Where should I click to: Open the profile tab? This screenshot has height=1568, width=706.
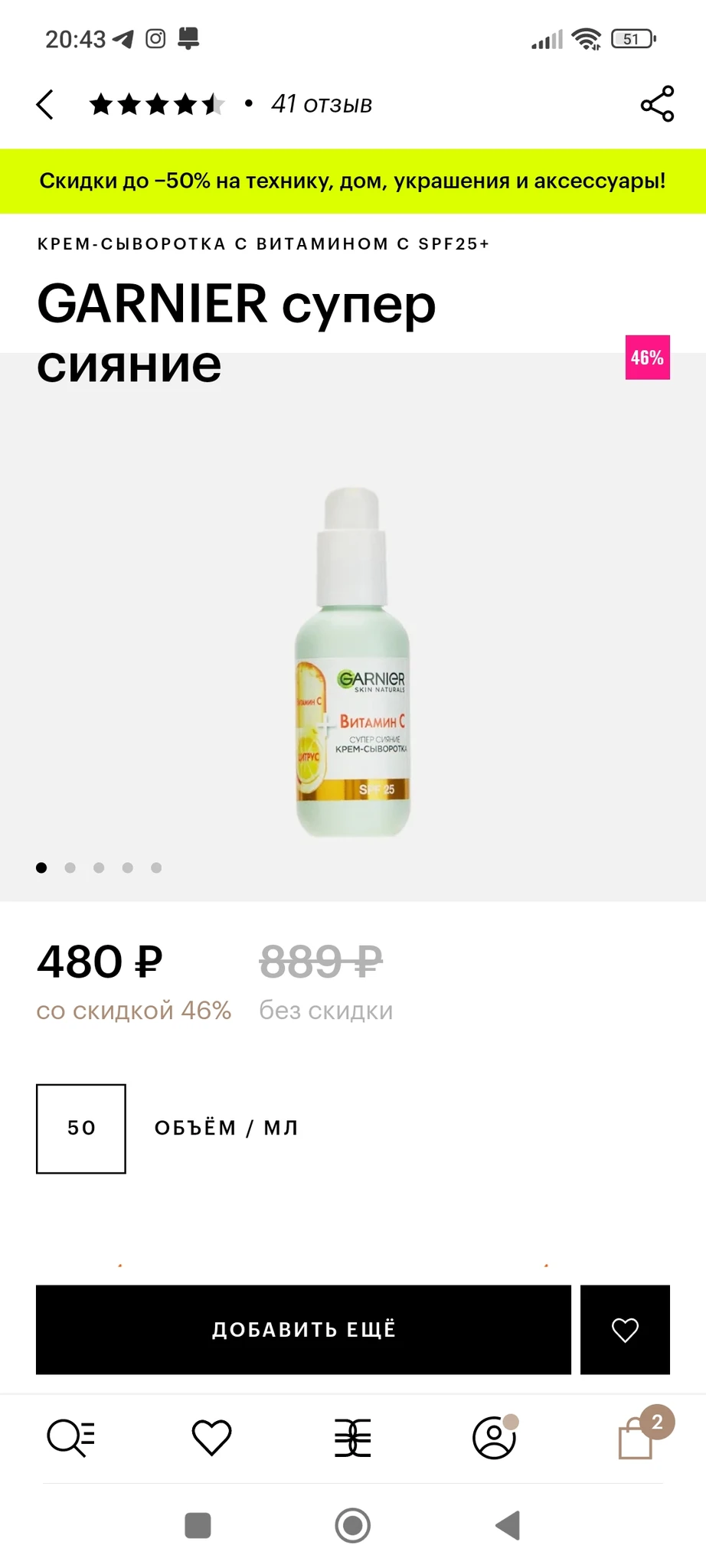click(494, 1437)
